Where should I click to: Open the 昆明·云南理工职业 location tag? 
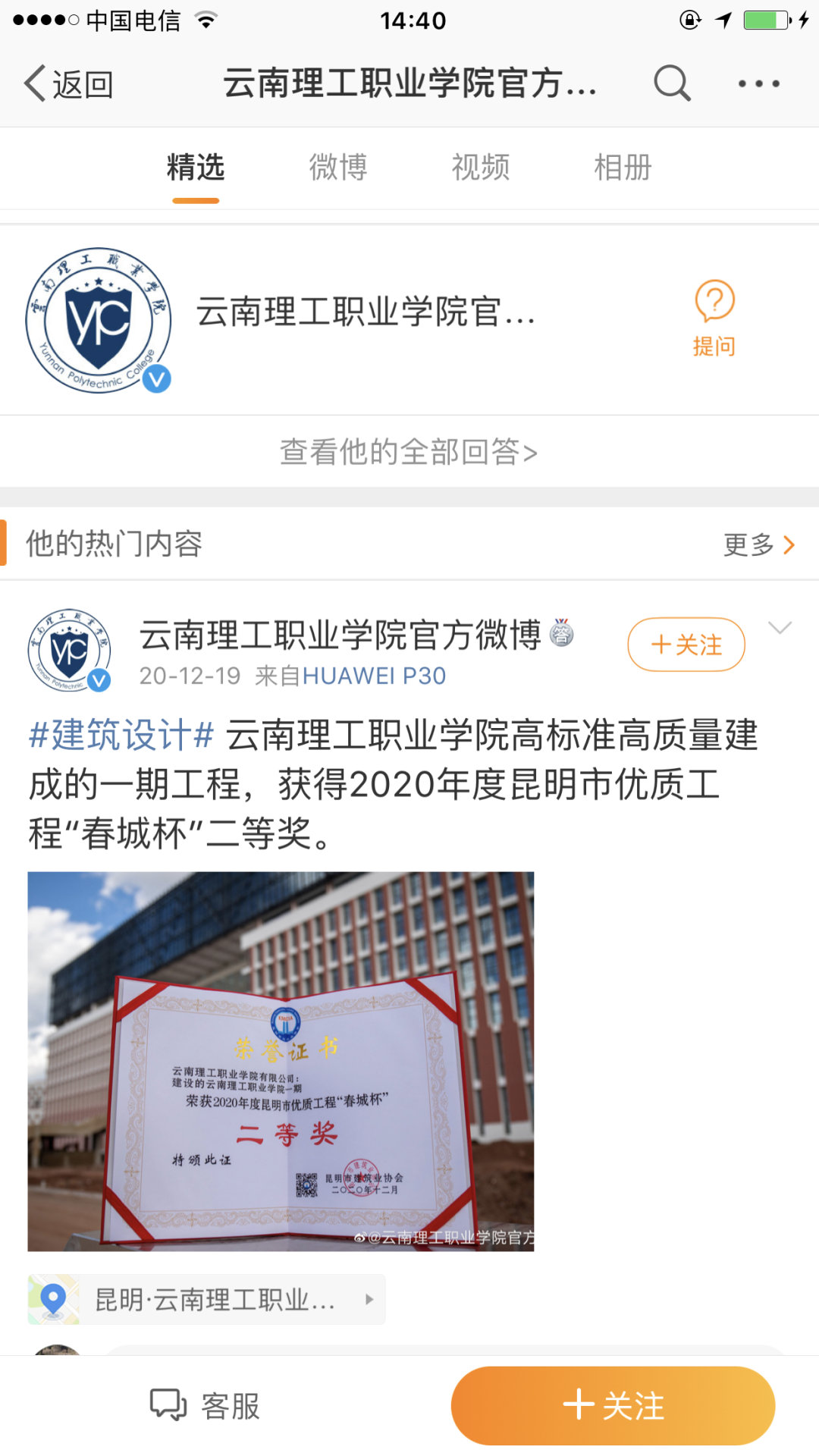pos(206,1300)
